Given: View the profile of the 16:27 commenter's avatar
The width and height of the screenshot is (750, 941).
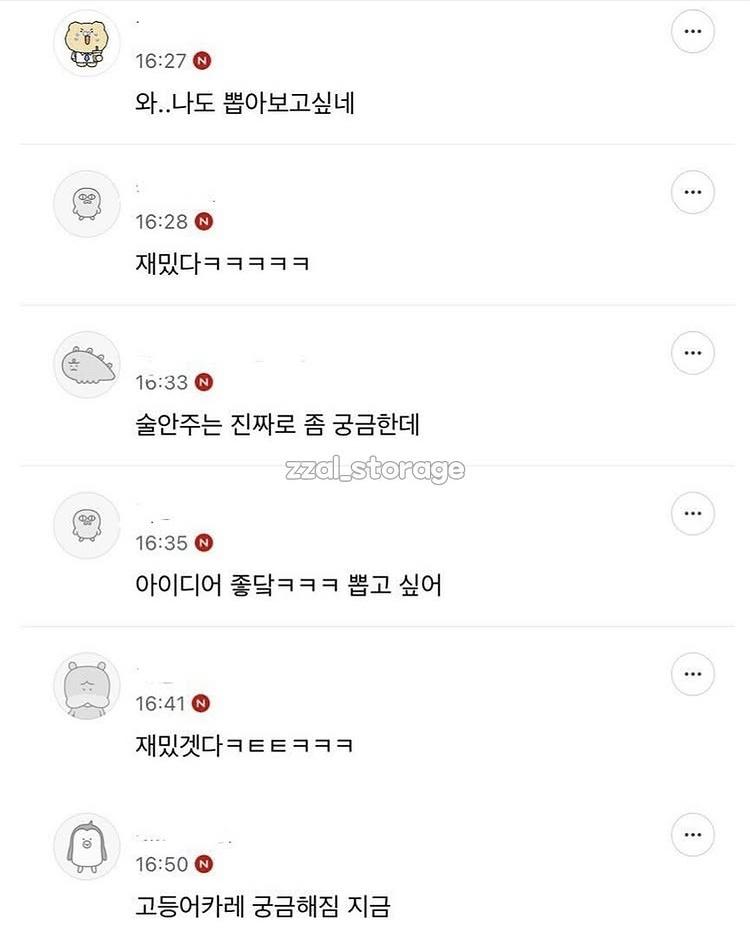Looking at the screenshot, I should click(86, 43).
